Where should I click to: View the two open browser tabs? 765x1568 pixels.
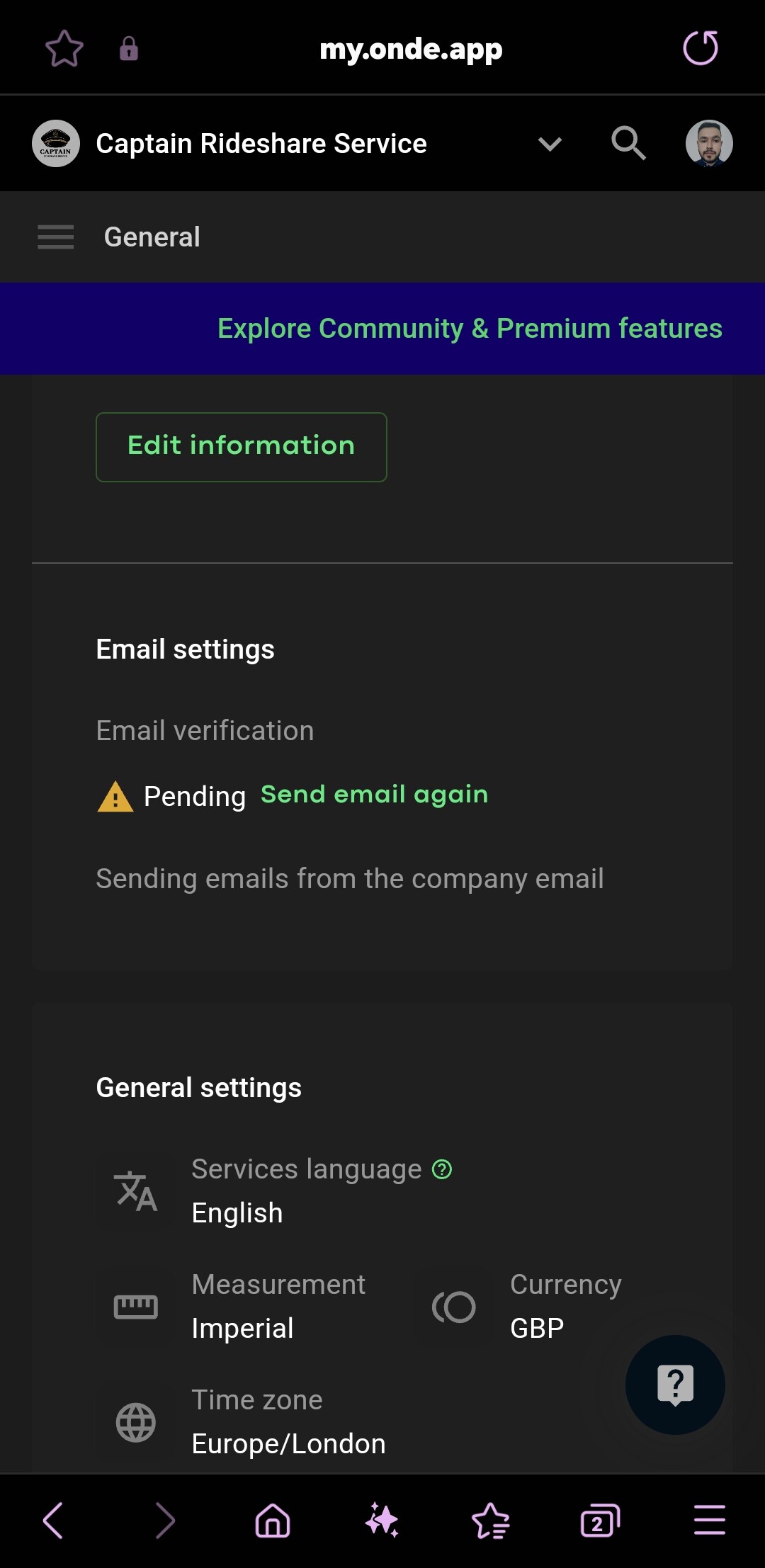pyautogui.click(x=600, y=1521)
